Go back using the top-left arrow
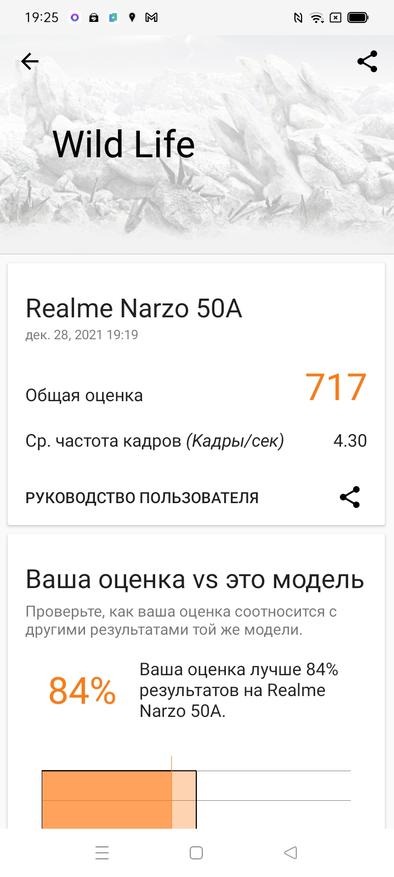The height and width of the screenshot is (877, 394). coord(30,62)
